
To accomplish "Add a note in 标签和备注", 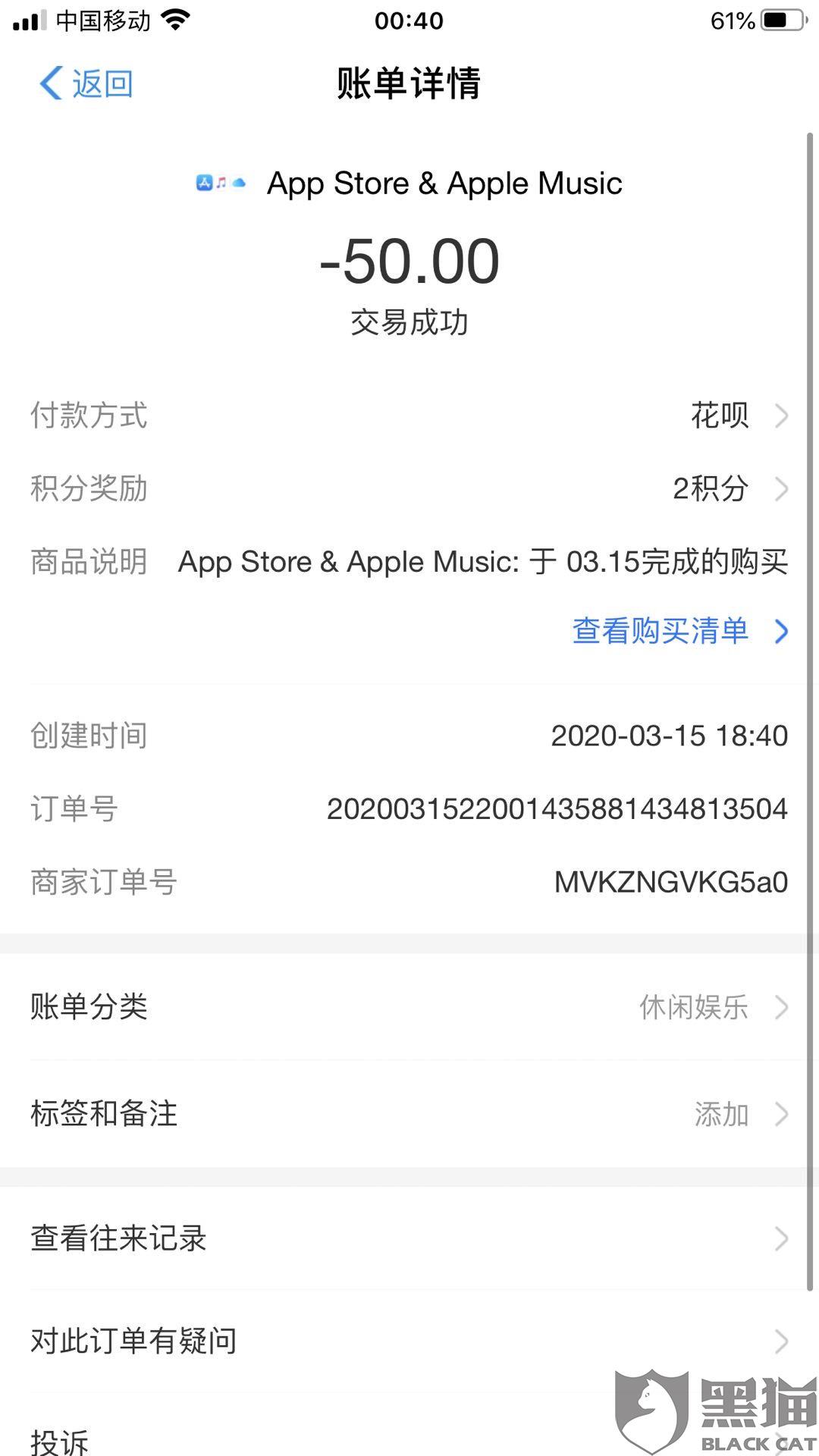I will [409, 1114].
